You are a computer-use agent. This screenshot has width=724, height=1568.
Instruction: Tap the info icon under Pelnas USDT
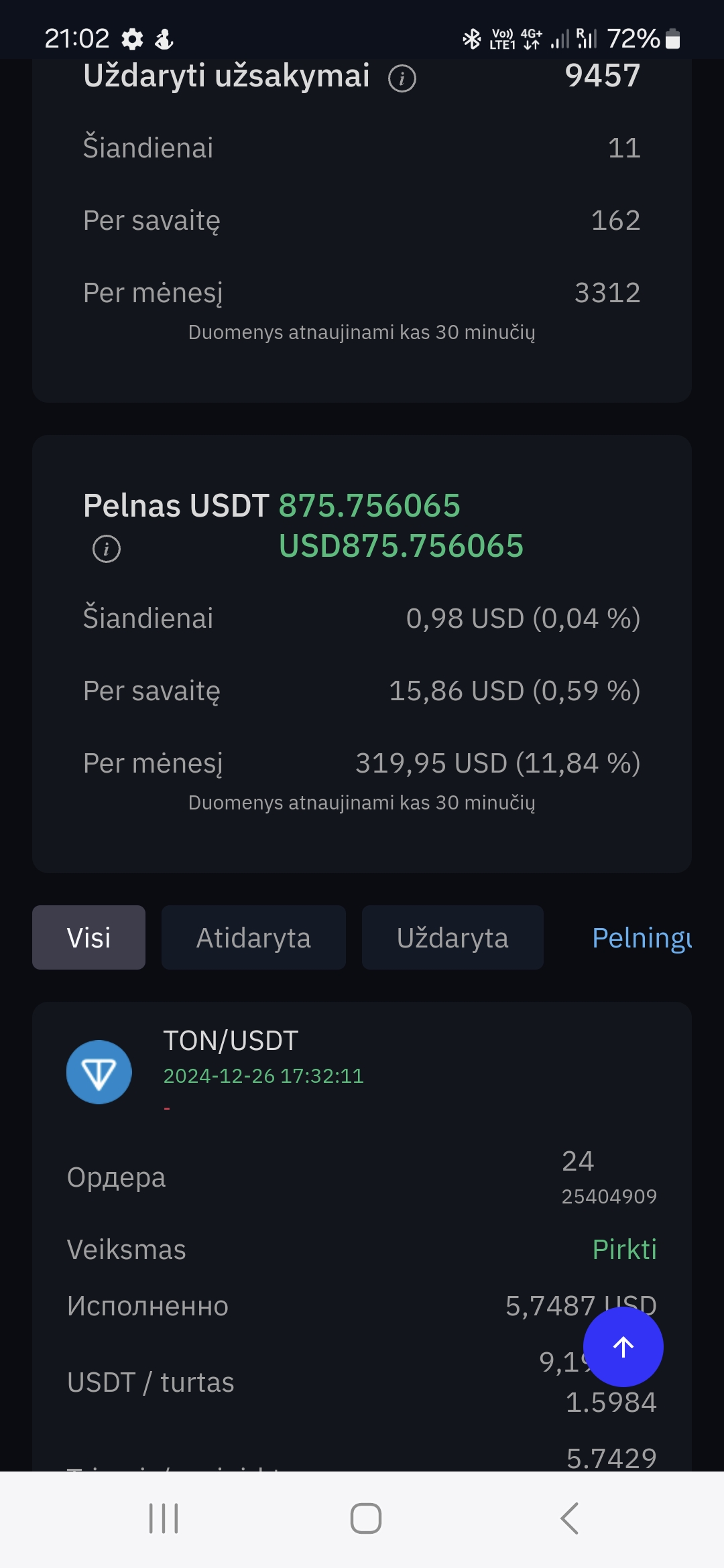(x=107, y=549)
